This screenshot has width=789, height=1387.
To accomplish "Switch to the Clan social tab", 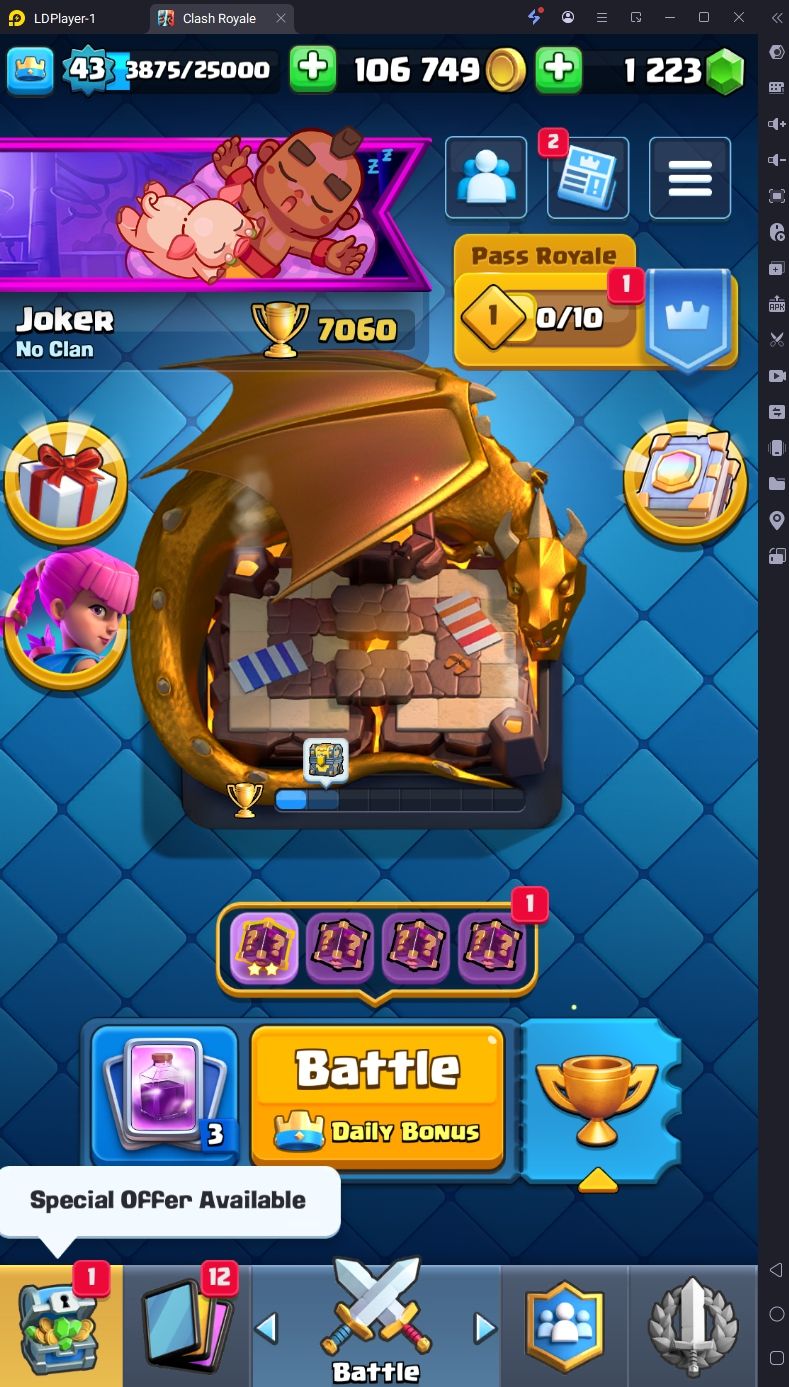I will (565, 1325).
